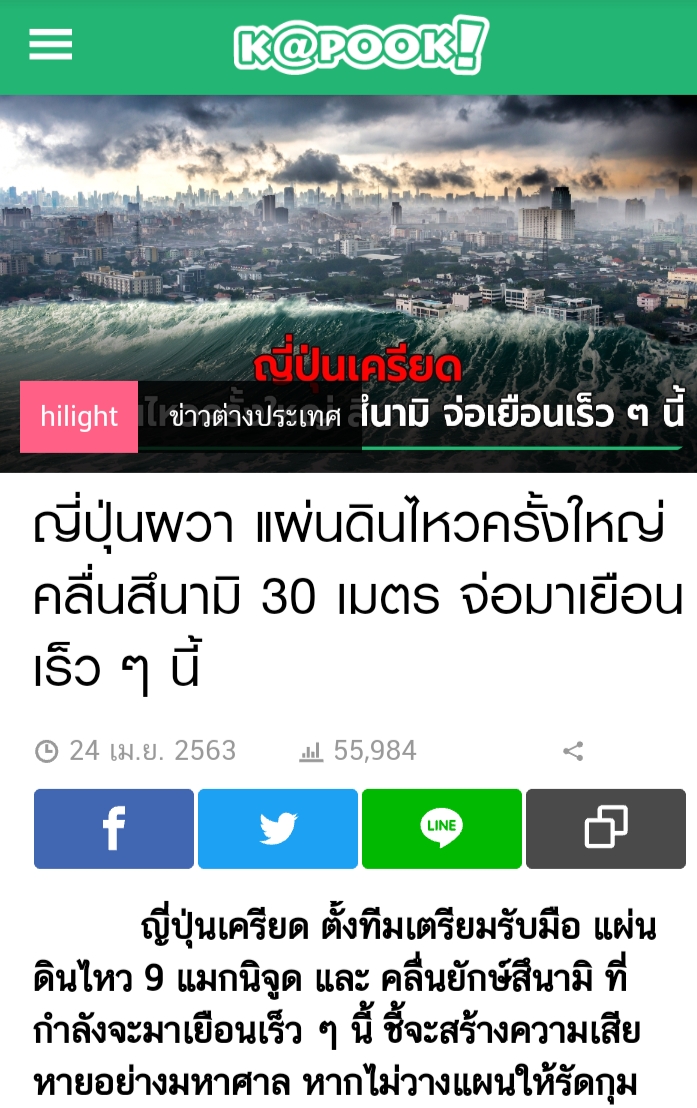Open the hilight tag
Viewport: 697px width, 1108px height.
coord(79,416)
